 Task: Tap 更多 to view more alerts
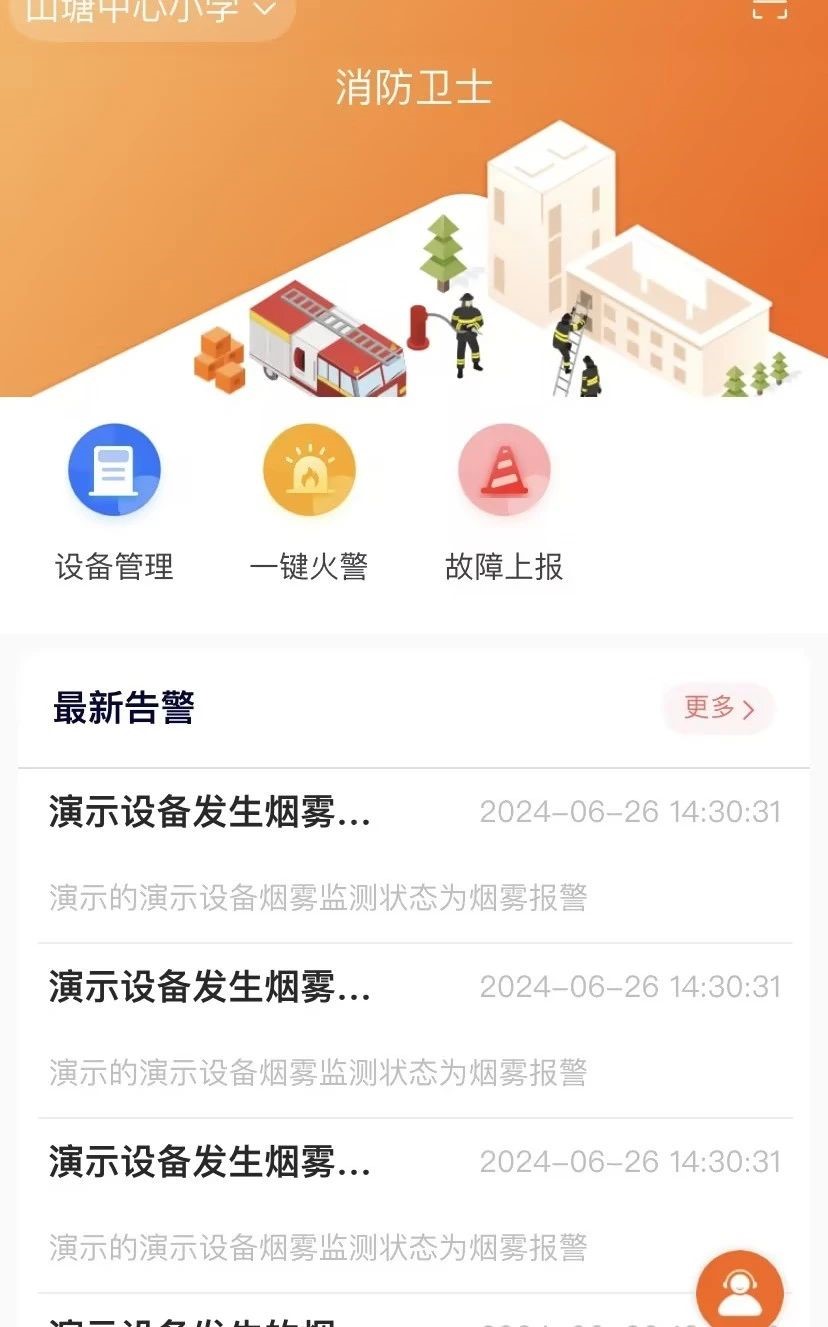coord(719,708)
